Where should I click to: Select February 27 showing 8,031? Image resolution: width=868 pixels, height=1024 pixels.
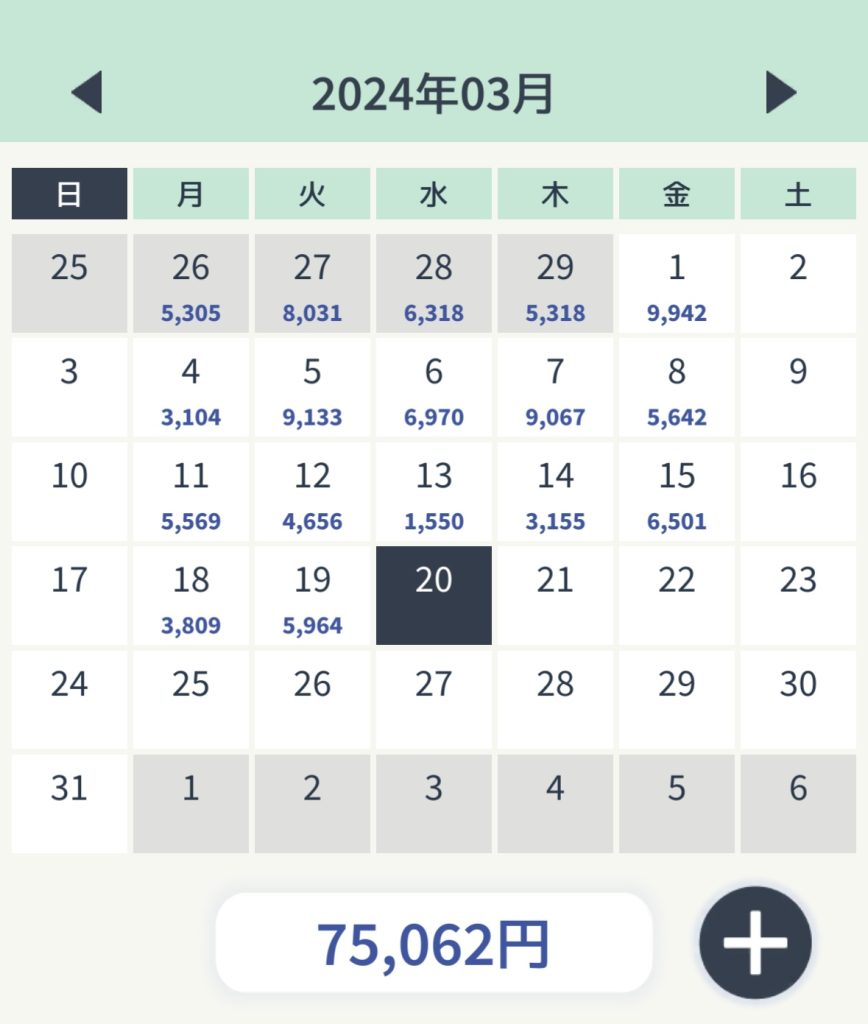(x=312, y=283)
